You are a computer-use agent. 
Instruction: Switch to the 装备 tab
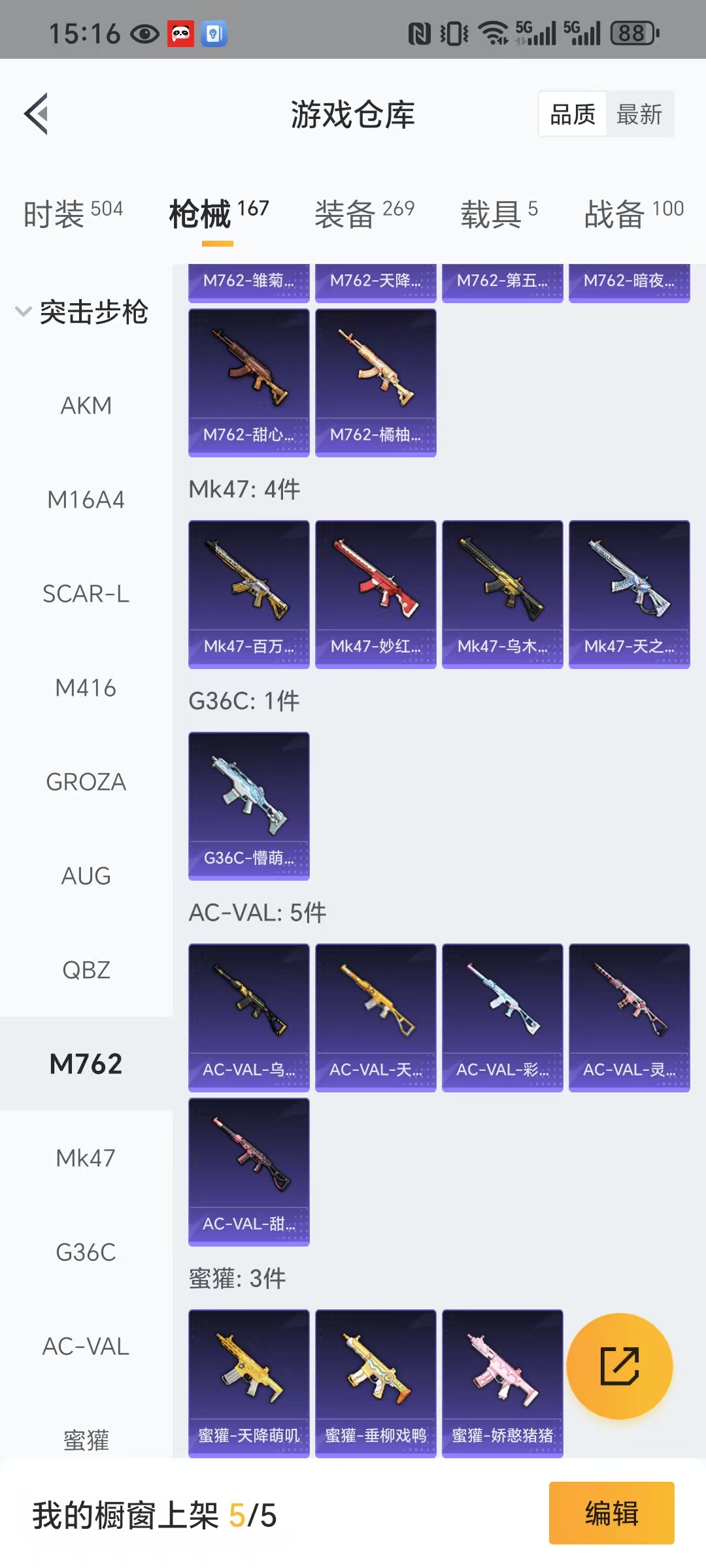364,214
